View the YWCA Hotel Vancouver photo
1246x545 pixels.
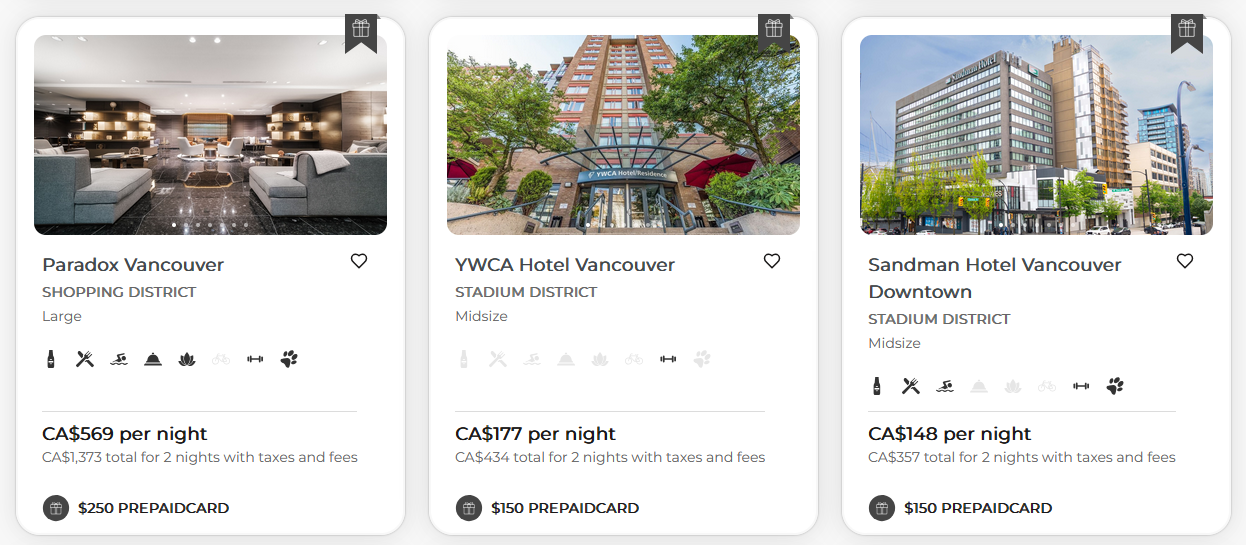(x=623, y=135)
